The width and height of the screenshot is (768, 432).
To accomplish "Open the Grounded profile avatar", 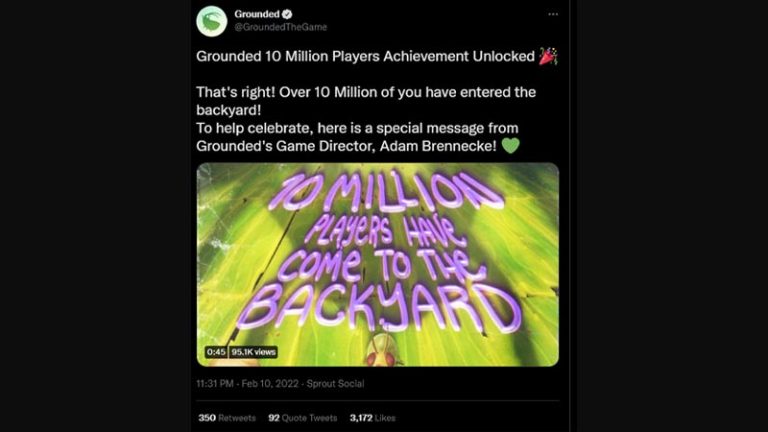I will (211, 20).
